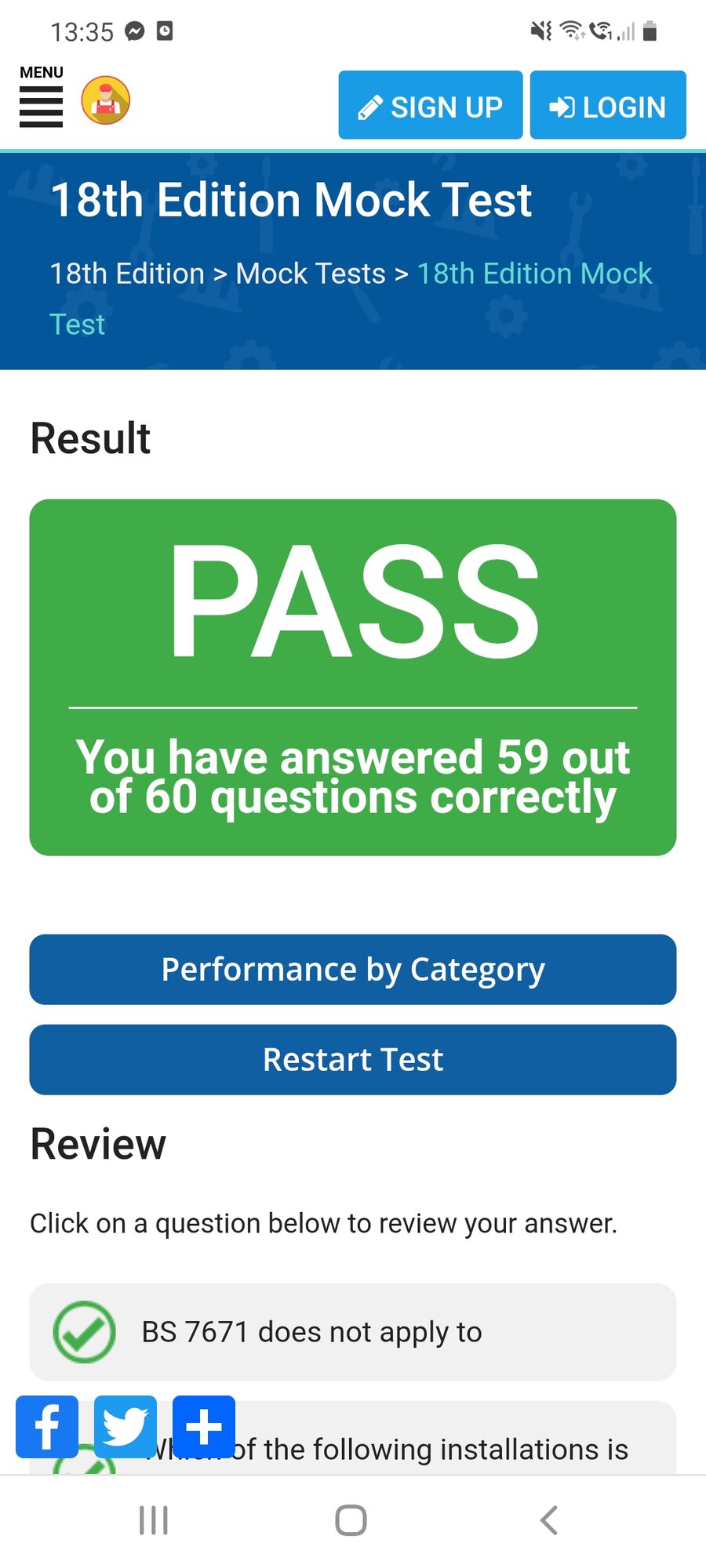The image size is (706, 1568).
Task: Tap the electrician site logo
Action: (106, 100)
